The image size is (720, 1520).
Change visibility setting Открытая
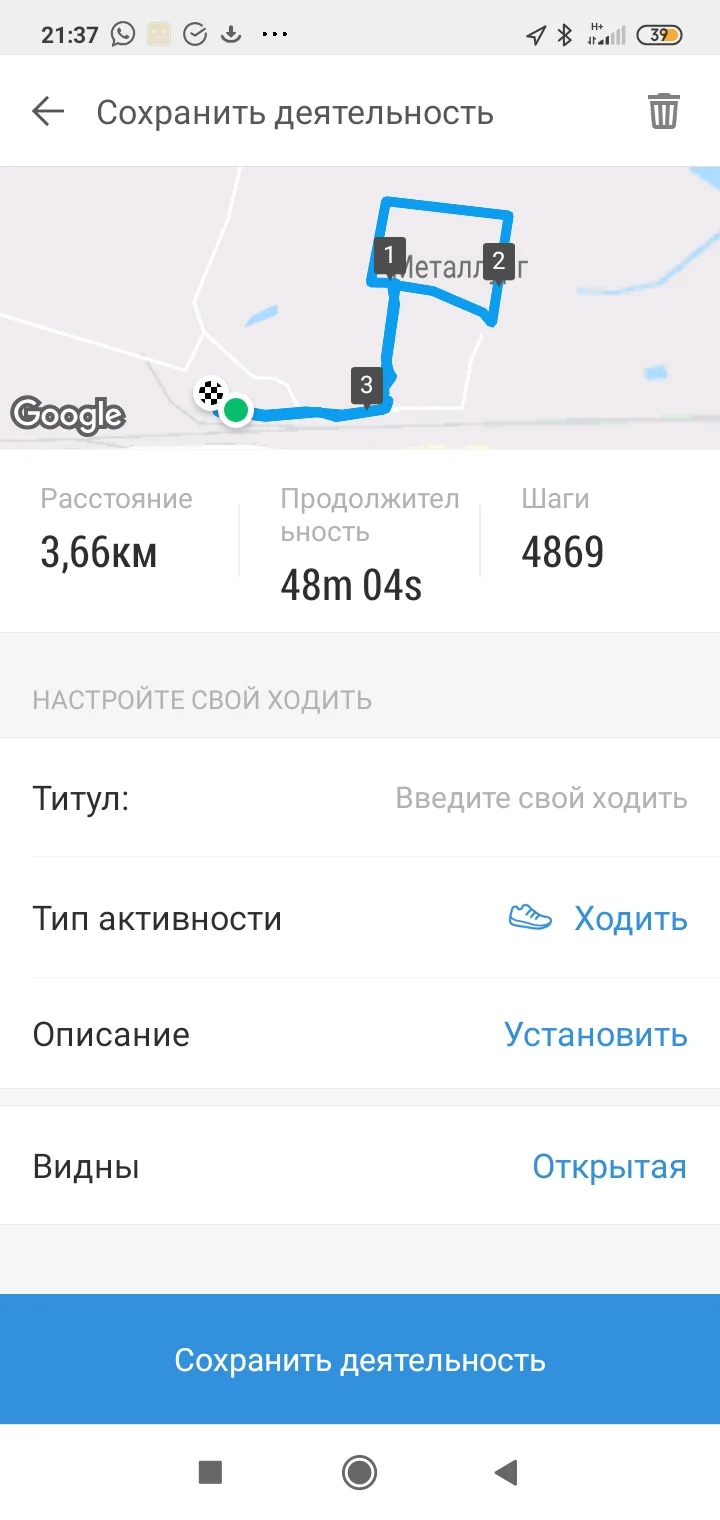click(x=609, y=1166)
